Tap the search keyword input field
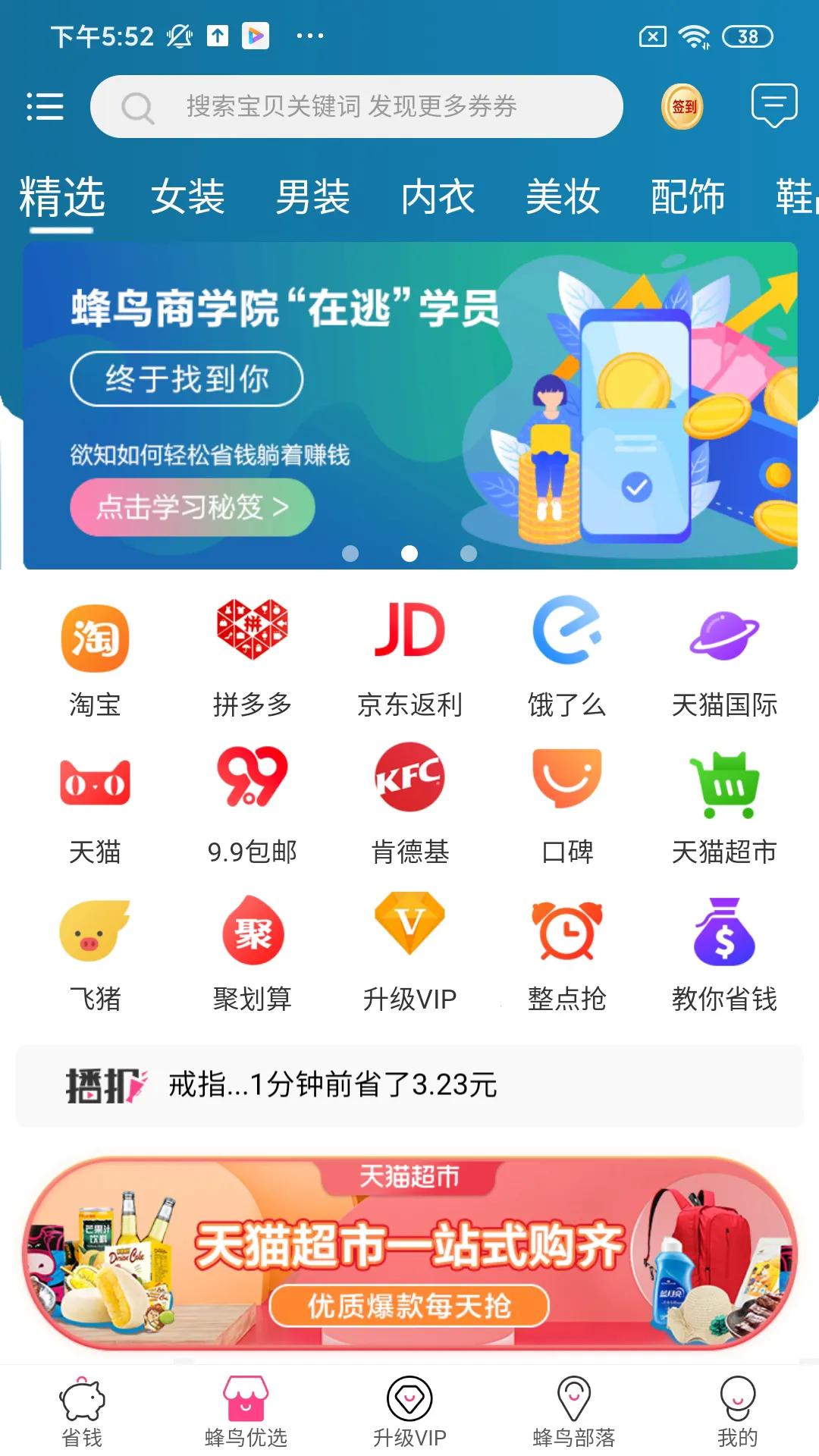Screen dimensions: 819x1456 pyautogui.click(x=356, y=106)
